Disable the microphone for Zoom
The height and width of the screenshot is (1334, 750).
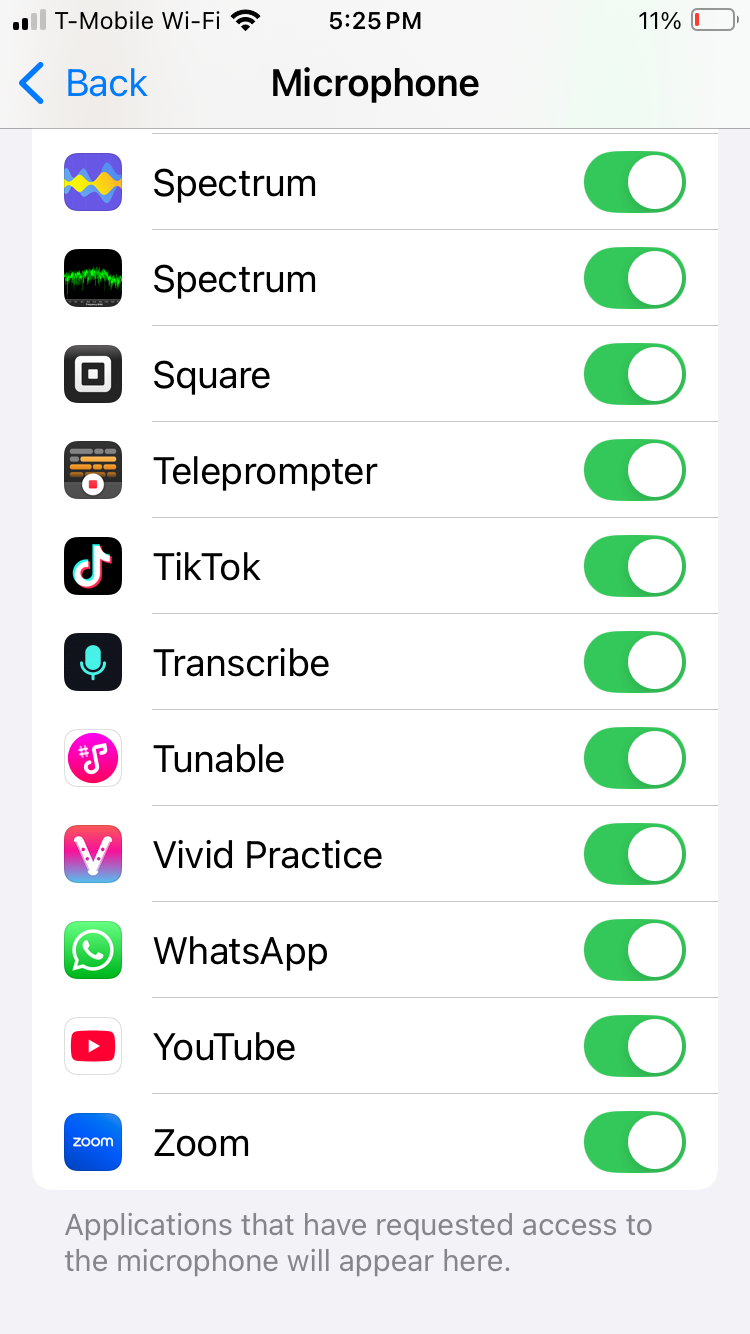point(634,1142)
